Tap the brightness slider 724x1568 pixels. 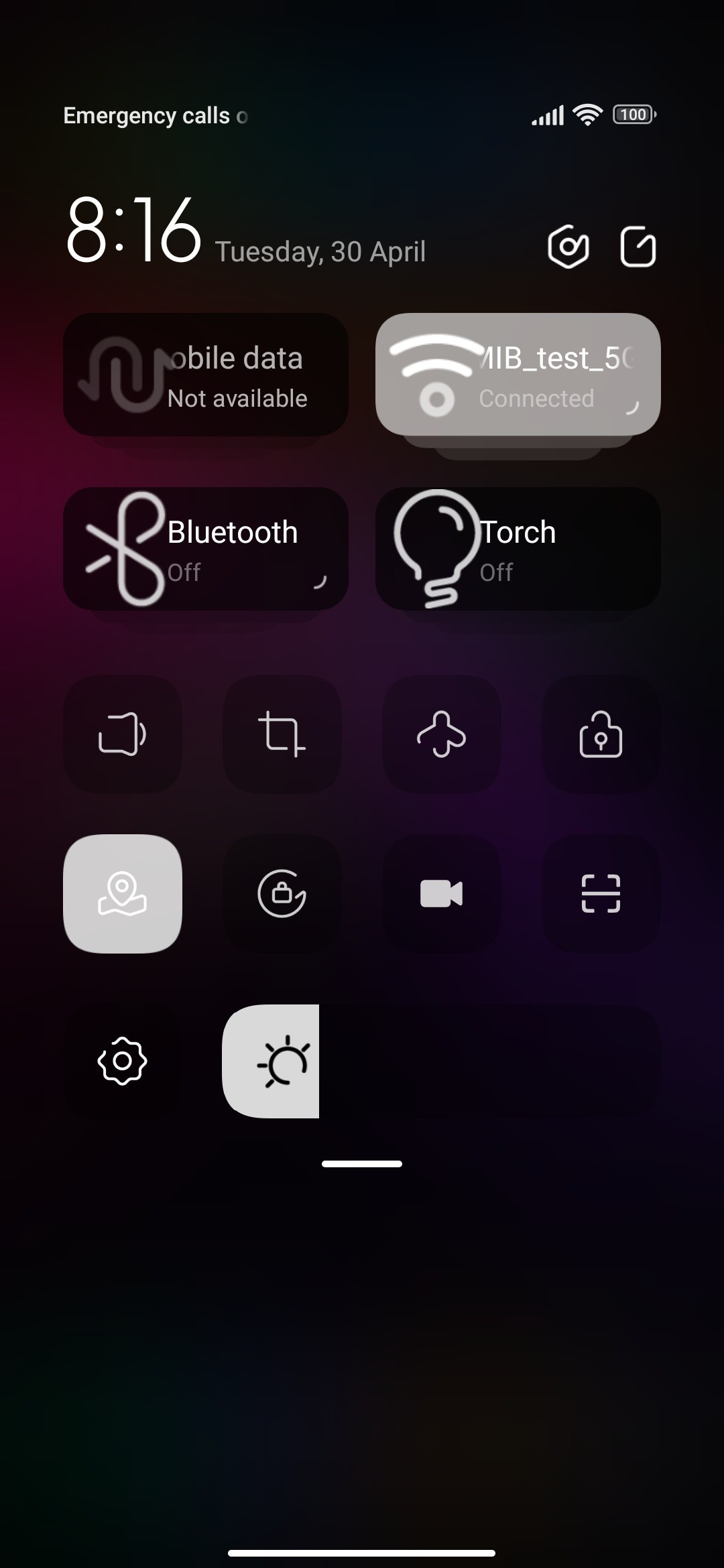tap(442, 1061)
